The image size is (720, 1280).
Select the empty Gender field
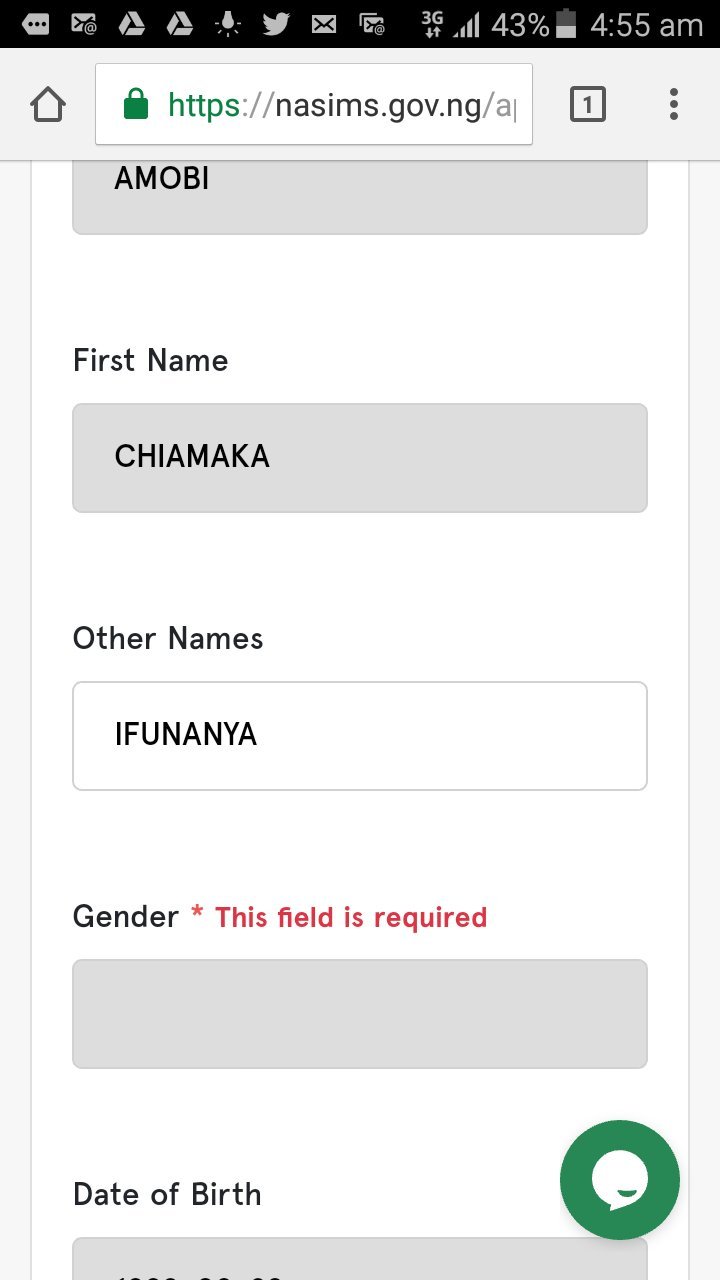tap(360, 1014)
